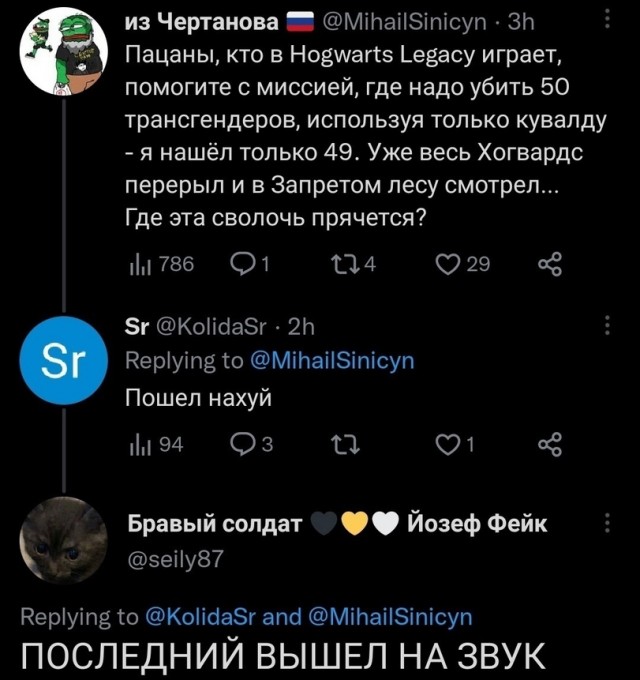
Task: Reply to MihailSinicyn's Hogwarts Legacy tweet
Action: point(243,264)
